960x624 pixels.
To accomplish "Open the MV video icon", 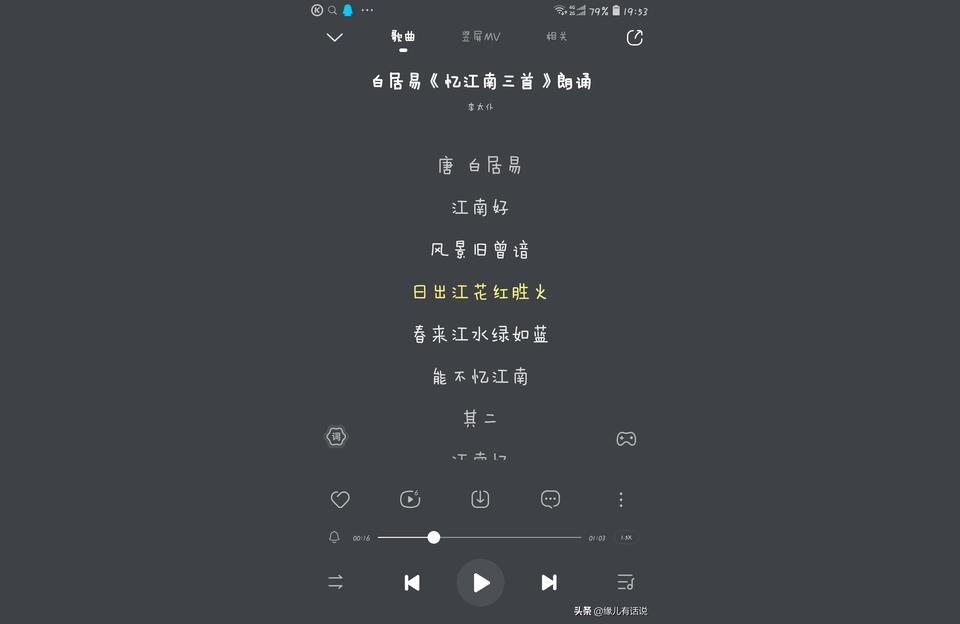I will 410,499.
